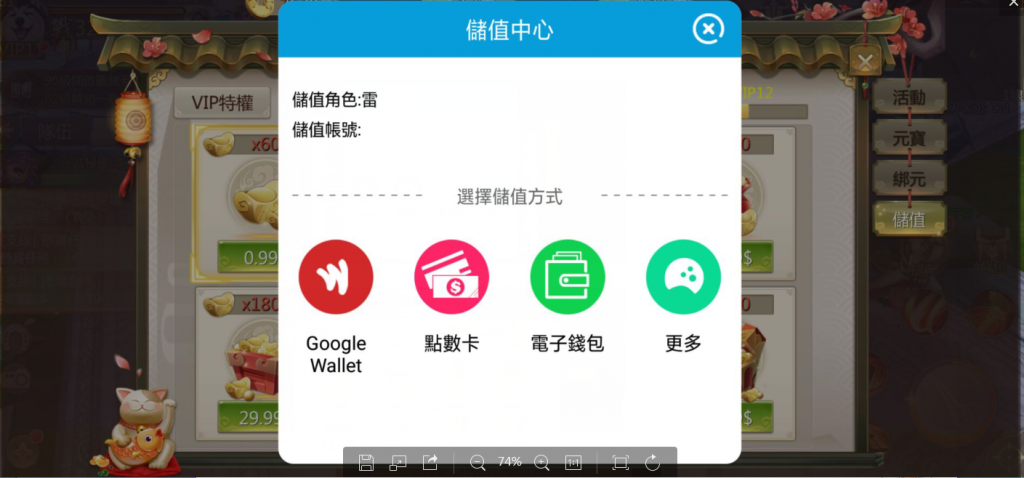Select 點數卡 as top-up method
Screen dimensions: 1024x478
451,277
